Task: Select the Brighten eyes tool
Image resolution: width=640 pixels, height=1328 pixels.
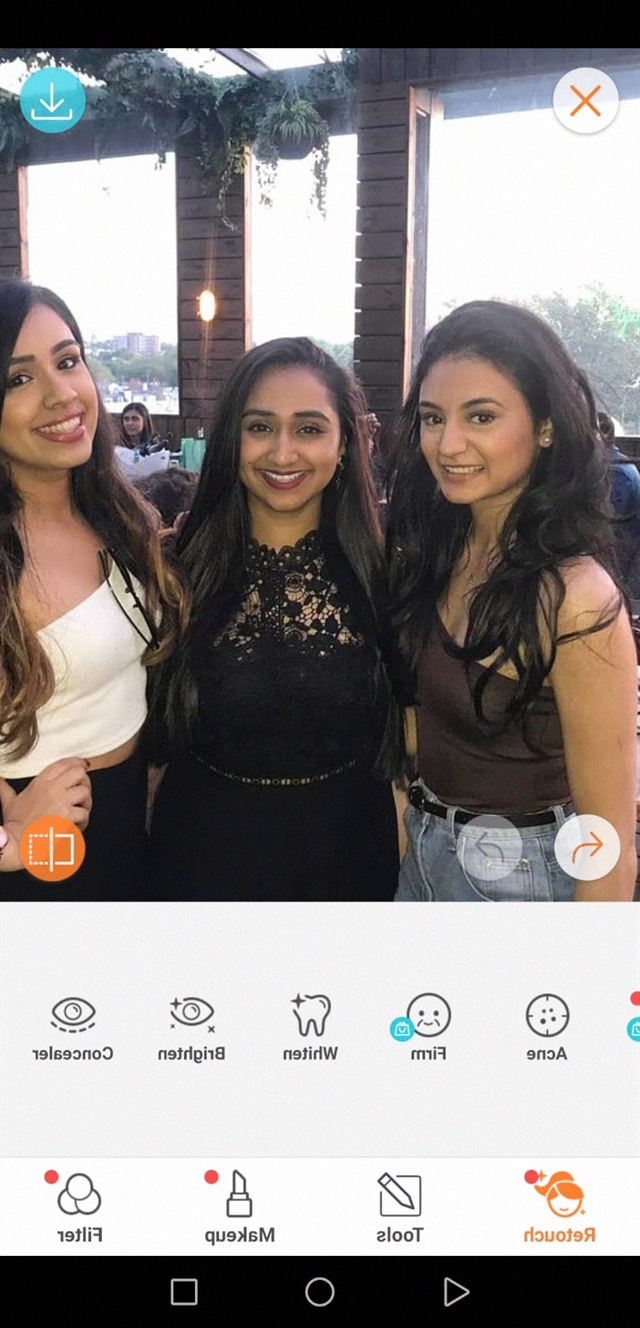Action: (192, 1027)
